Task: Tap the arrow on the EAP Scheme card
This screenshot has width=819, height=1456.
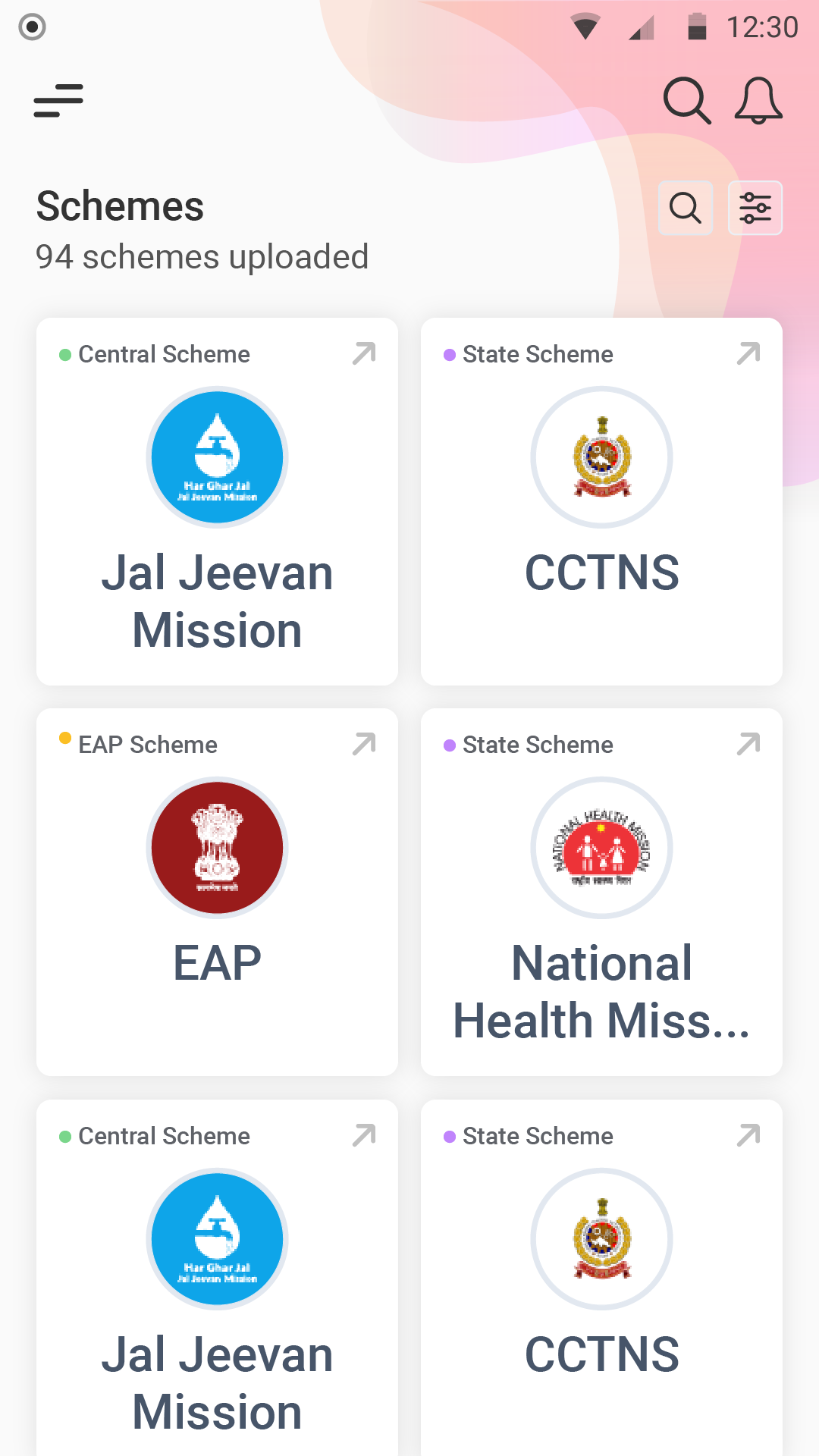Action: [365, 744]
